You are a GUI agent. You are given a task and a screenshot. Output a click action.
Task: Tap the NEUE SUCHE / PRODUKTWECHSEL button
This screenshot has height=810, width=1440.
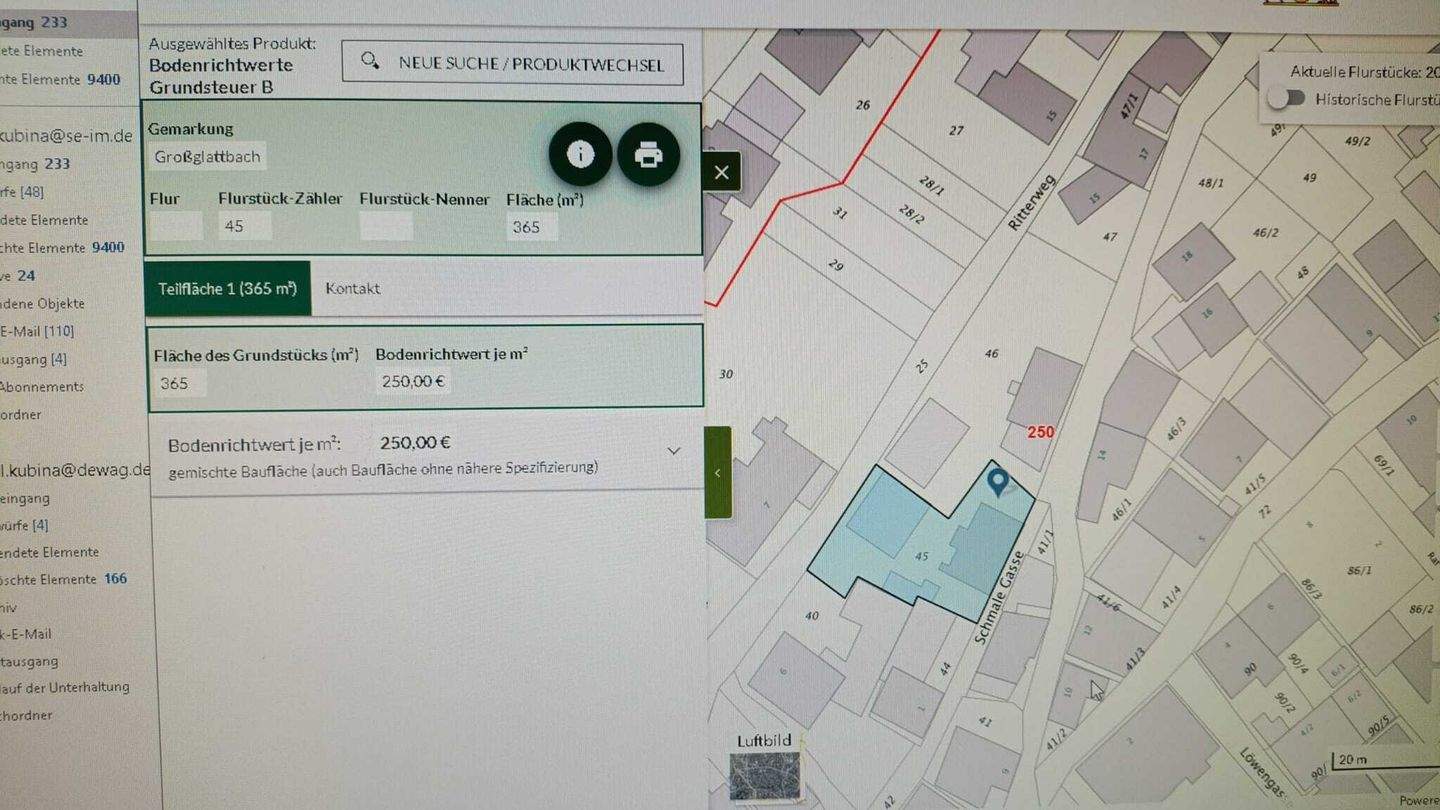[x=512, y=63]
